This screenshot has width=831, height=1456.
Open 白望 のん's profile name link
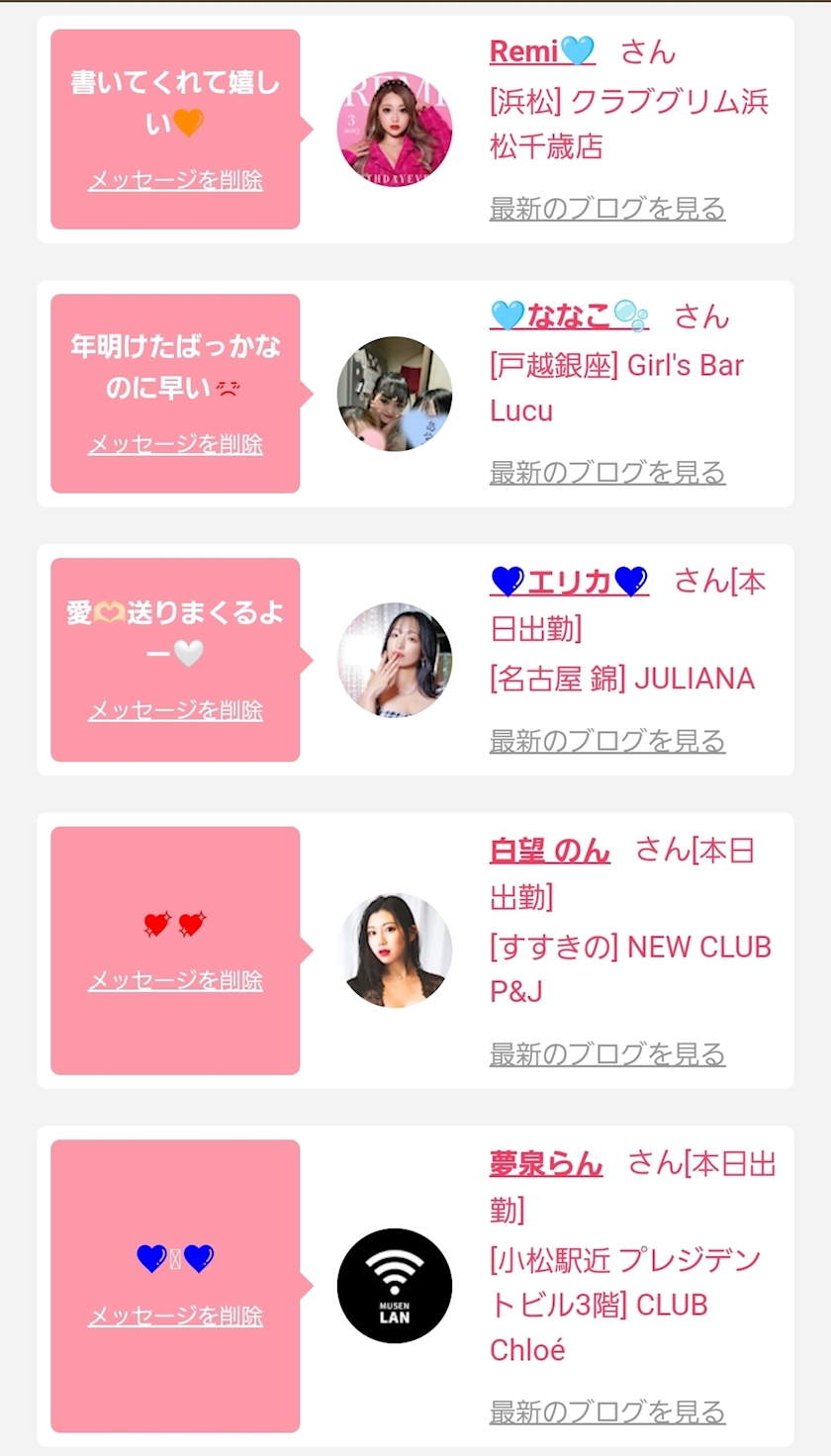point(549,851)
